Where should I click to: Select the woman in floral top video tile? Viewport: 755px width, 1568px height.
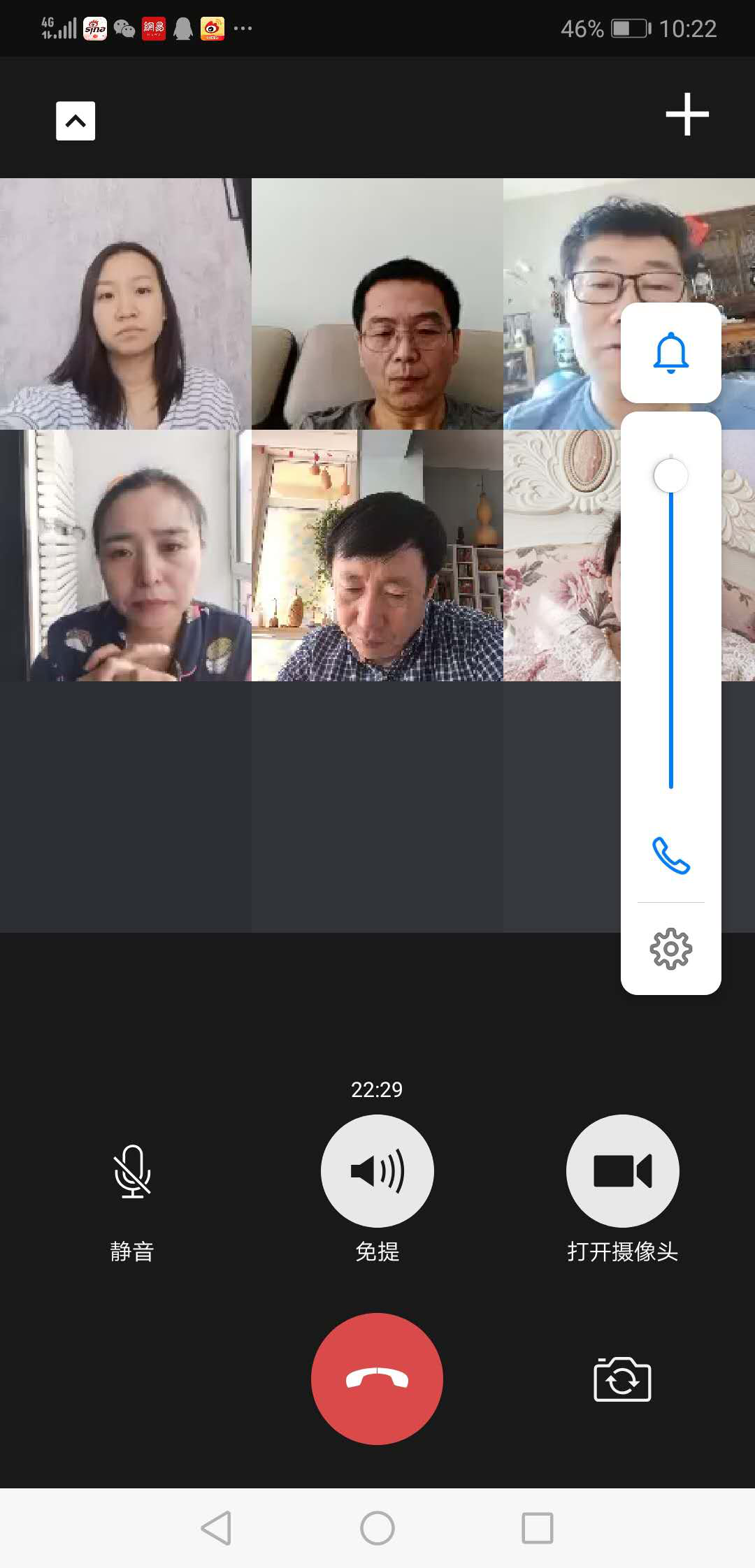126,556
